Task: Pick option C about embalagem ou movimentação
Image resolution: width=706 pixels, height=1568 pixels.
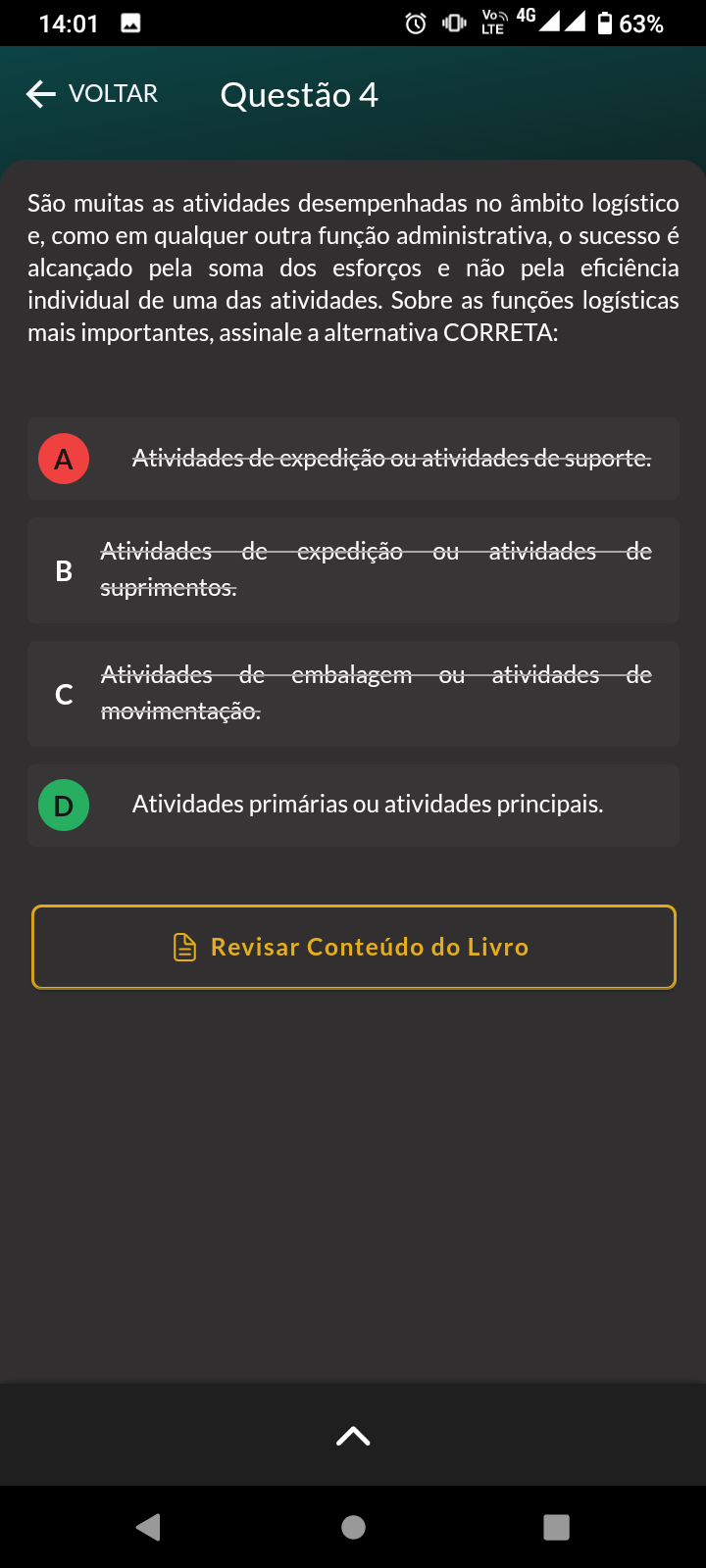Action: 353,694
